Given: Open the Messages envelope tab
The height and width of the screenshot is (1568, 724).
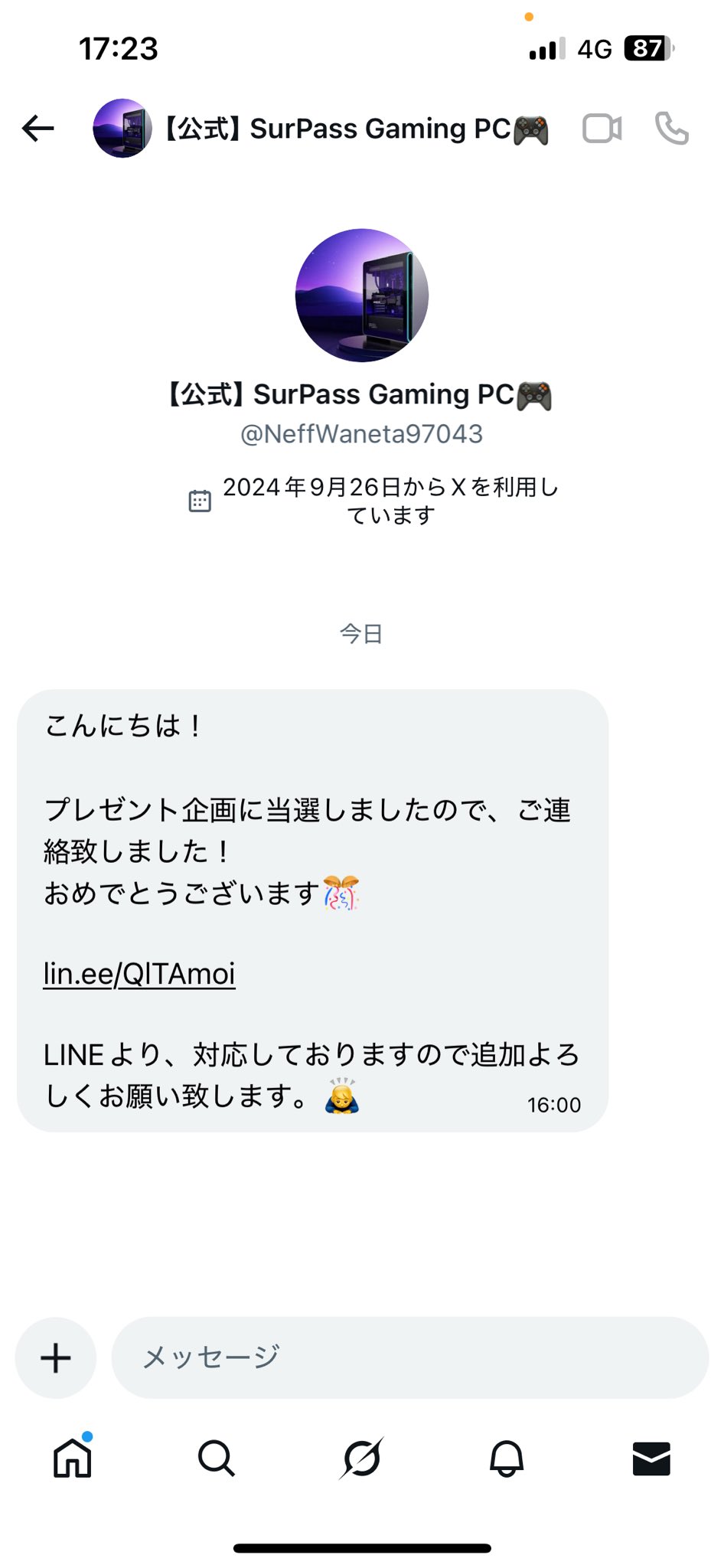Looking at the screenshot, I should point(651,1458).
